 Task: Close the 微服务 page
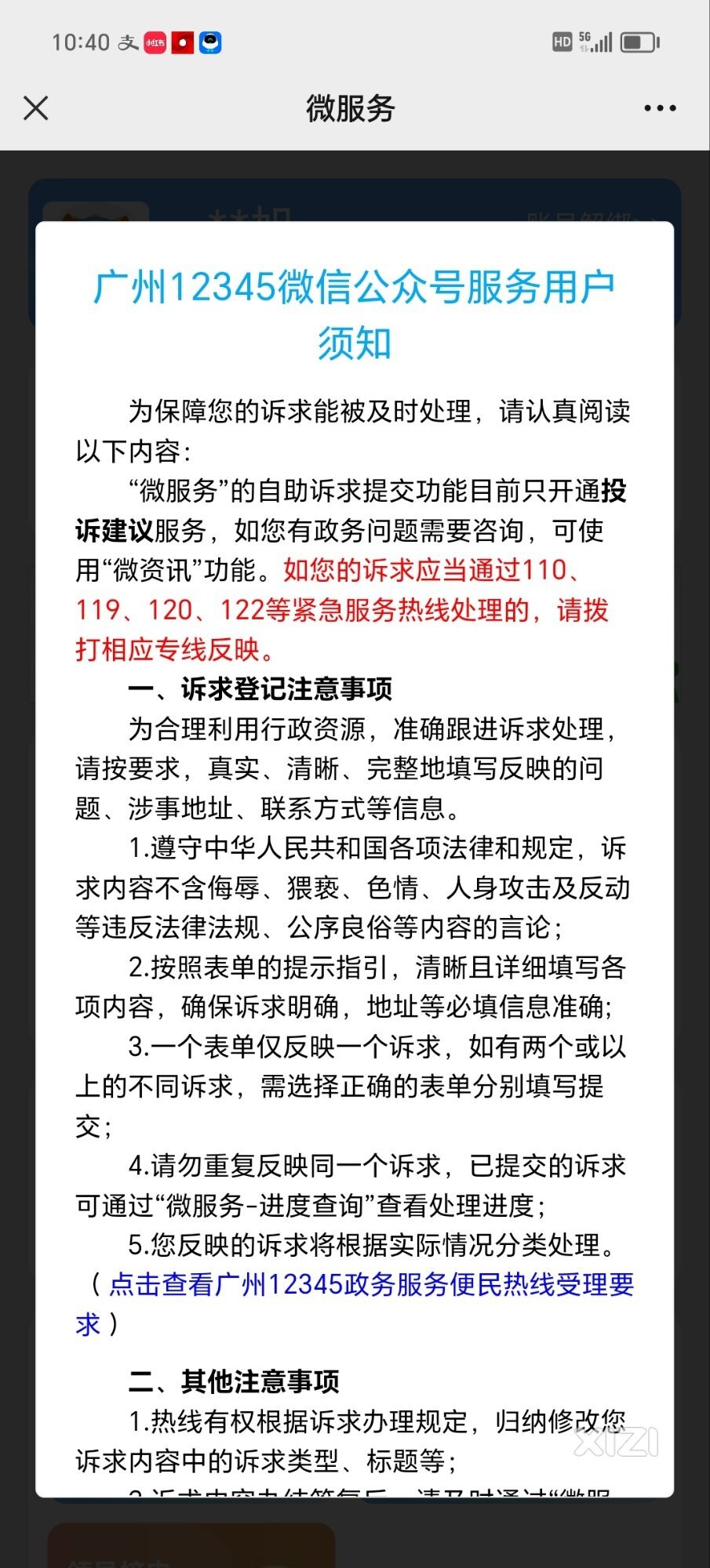pyautogui.click(x=36, y=108)
